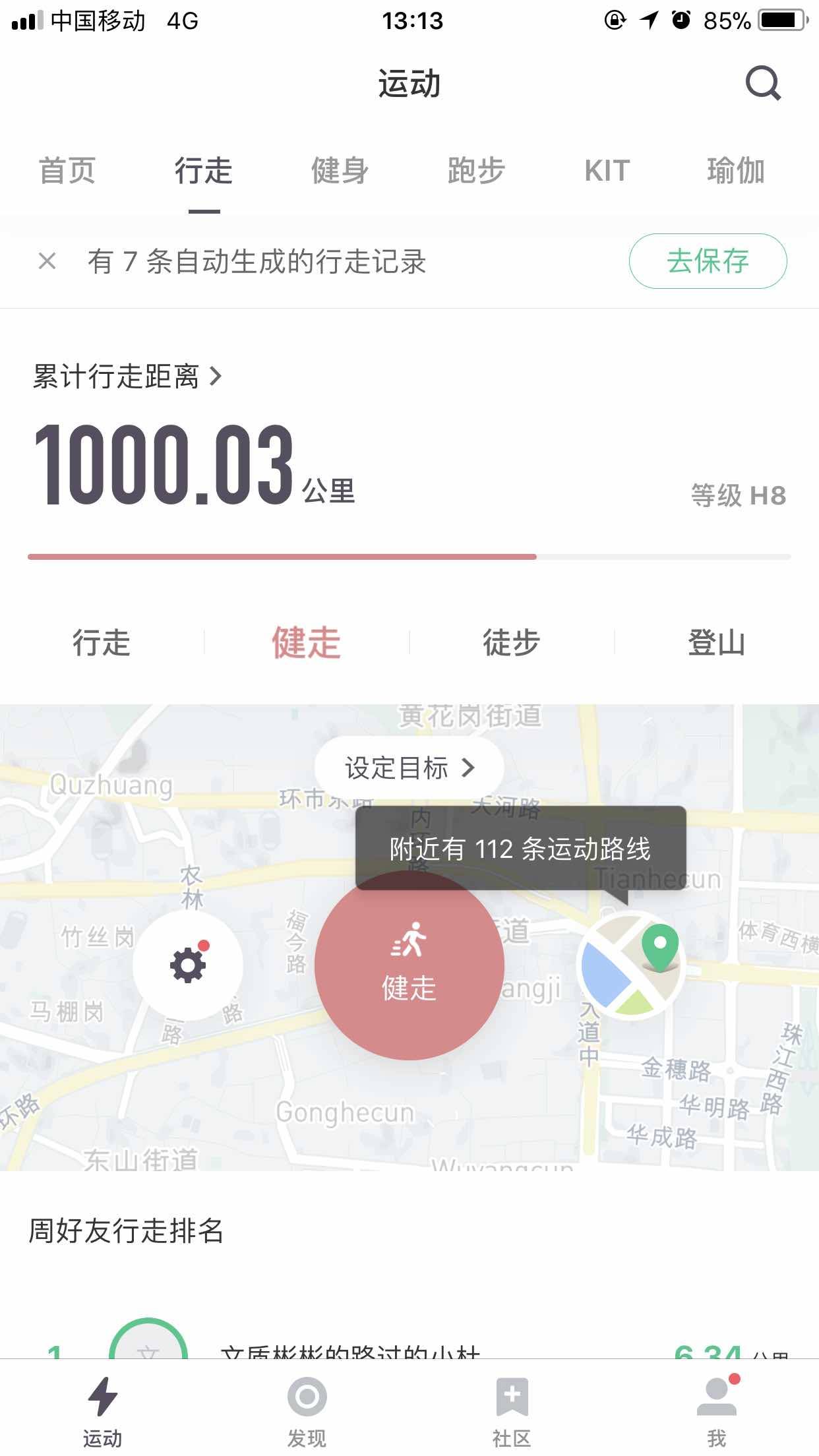
Task: Open walking settings gear icon
Action: 188,965
